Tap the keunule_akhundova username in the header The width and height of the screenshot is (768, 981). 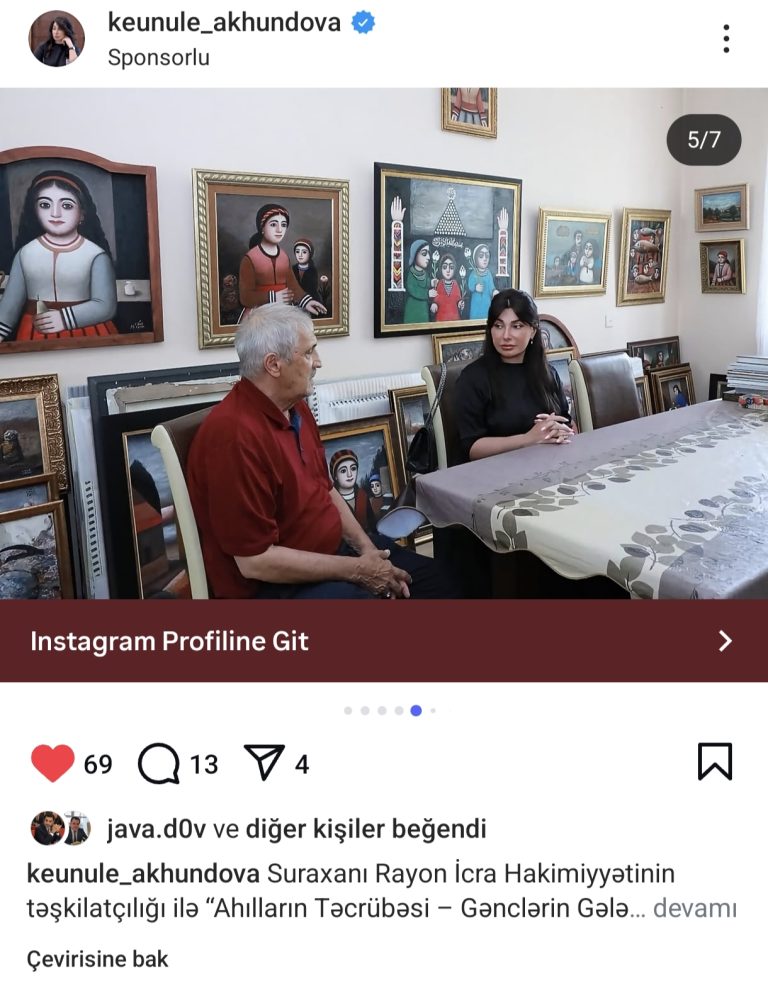tap(224, 23)
